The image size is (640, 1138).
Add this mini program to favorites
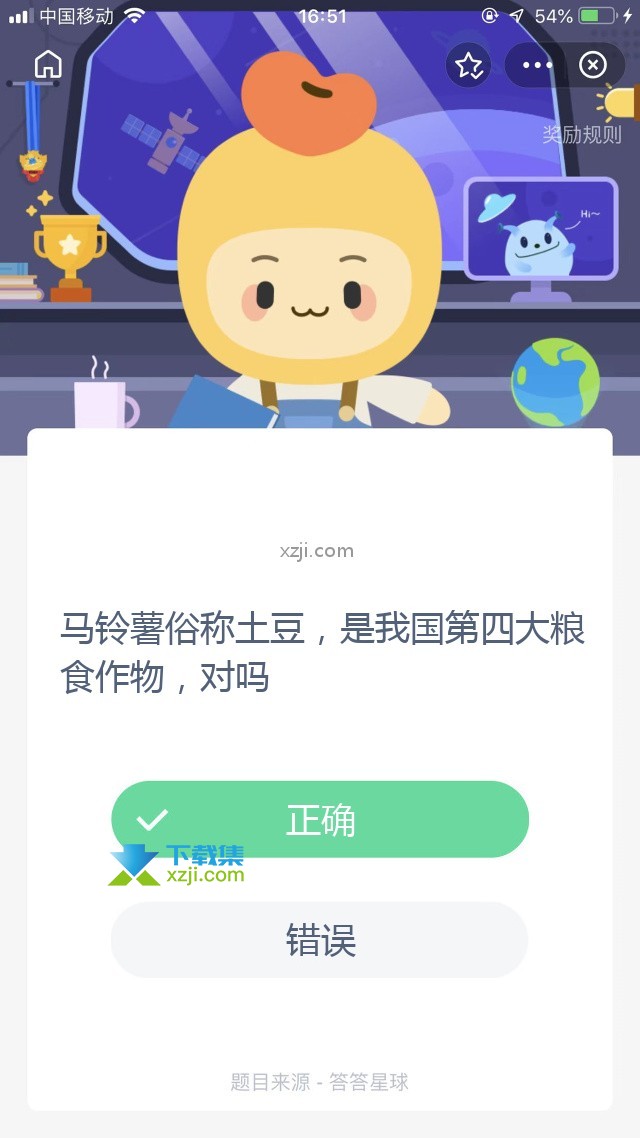[x=468, y=66]
